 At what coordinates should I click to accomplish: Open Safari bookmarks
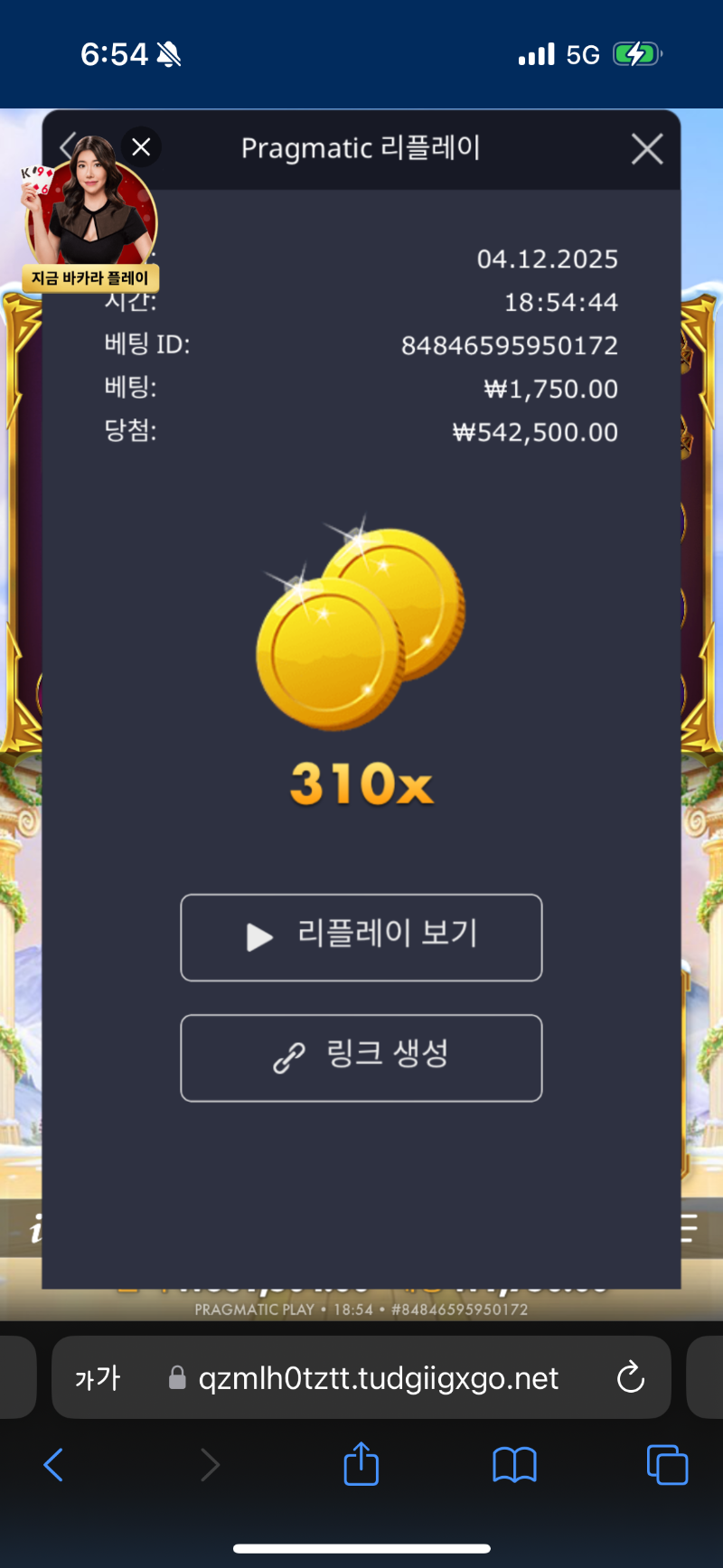[x=514, y=1464]
